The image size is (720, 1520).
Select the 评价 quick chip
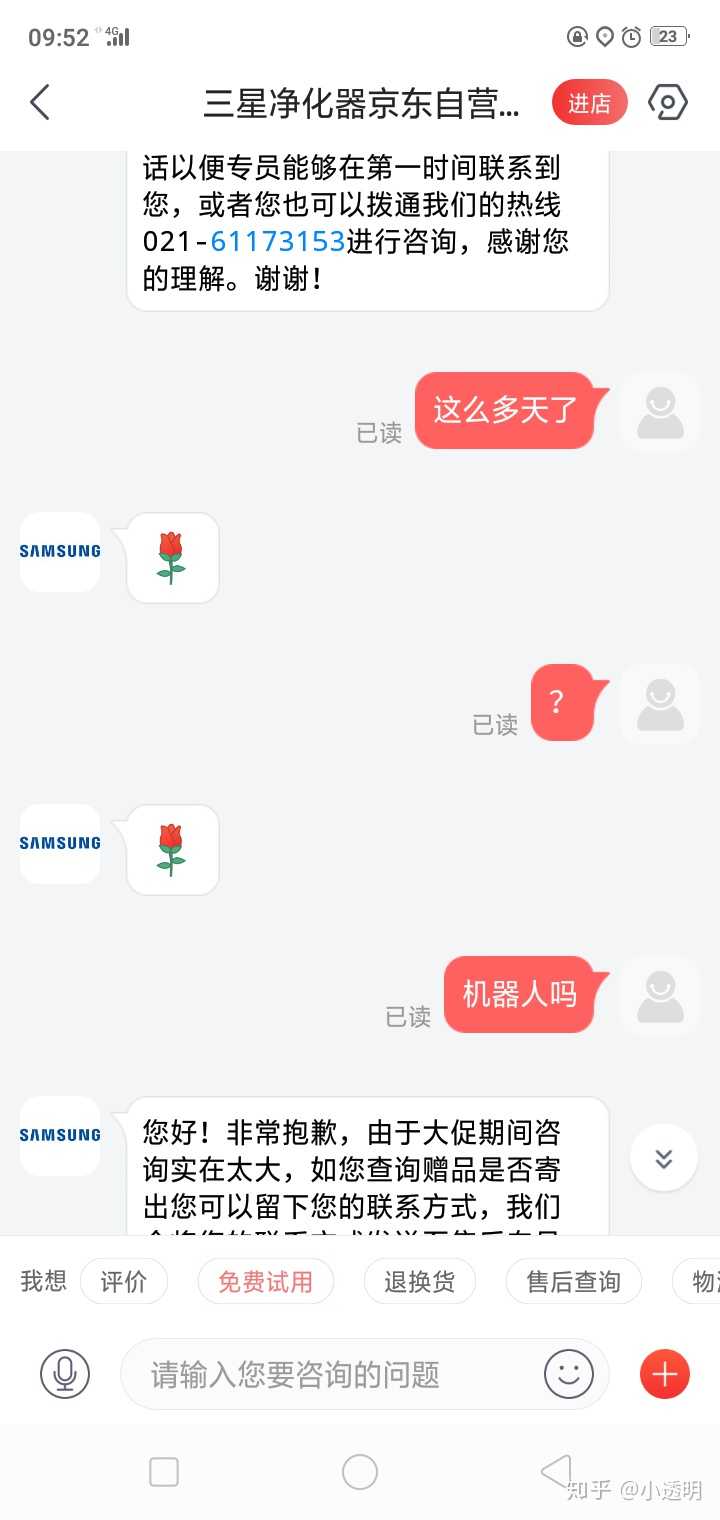[124, 1282]
